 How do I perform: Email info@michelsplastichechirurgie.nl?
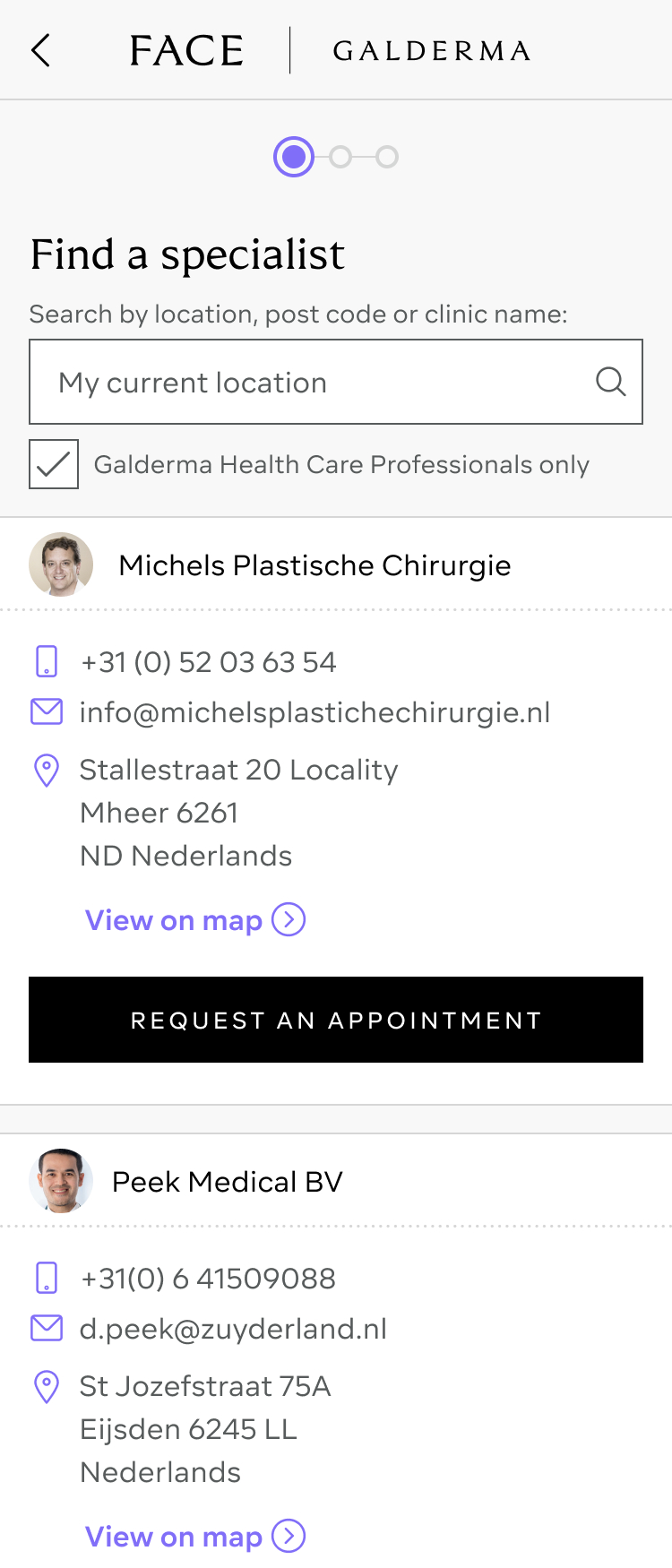point(314,713)
